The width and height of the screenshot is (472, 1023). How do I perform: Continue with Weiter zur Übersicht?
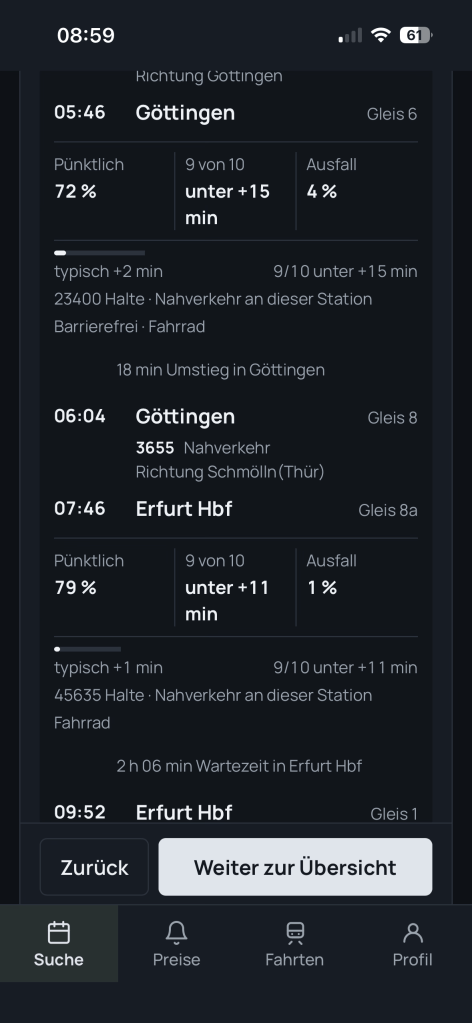[295, 867]
